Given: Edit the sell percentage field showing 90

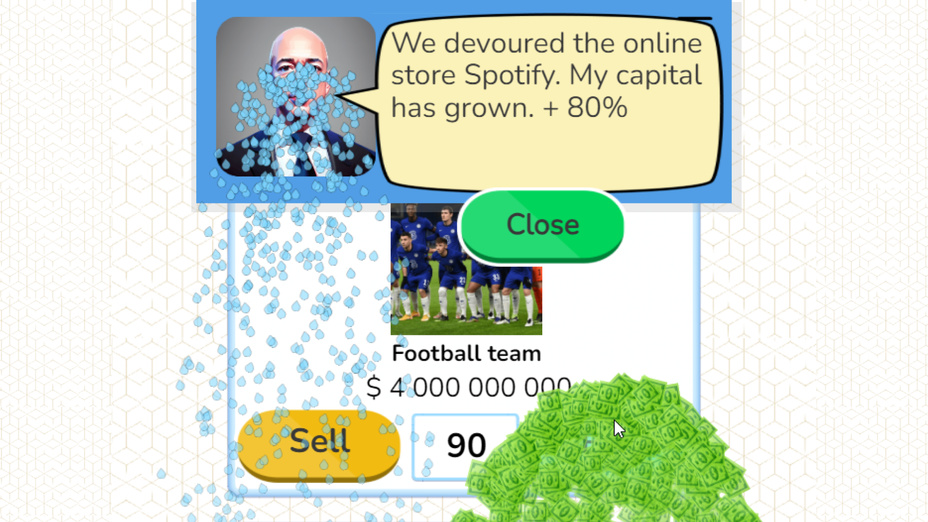Looking at the screenshot, I should coord(464,445).
